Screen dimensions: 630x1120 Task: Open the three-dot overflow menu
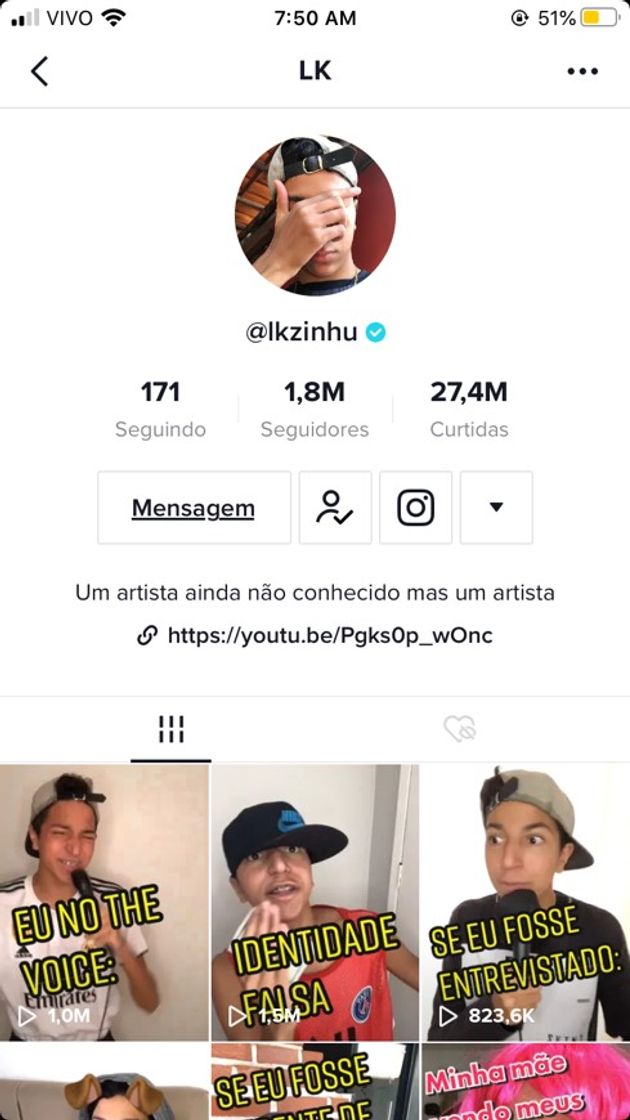click(582, 71)
